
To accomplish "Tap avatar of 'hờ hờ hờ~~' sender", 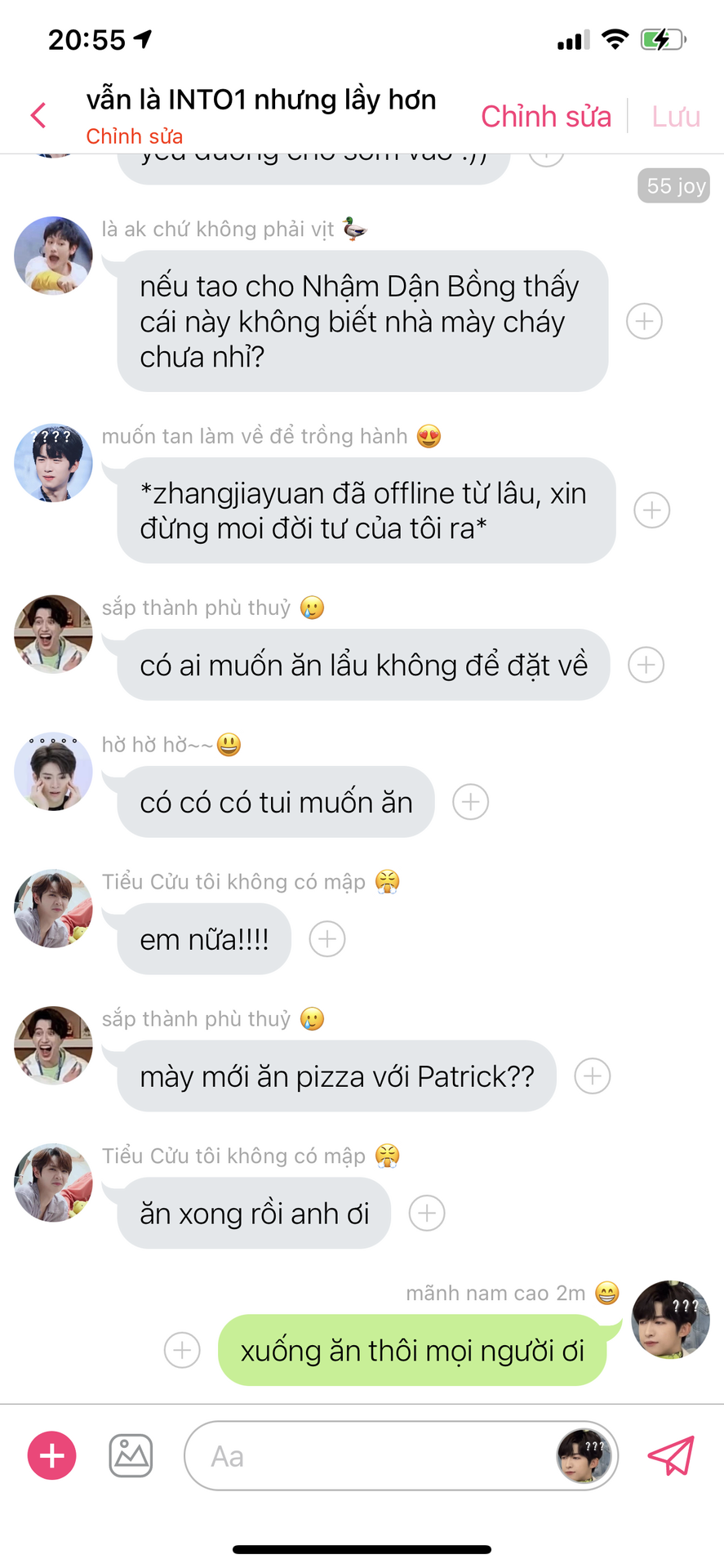I will 53,772.
